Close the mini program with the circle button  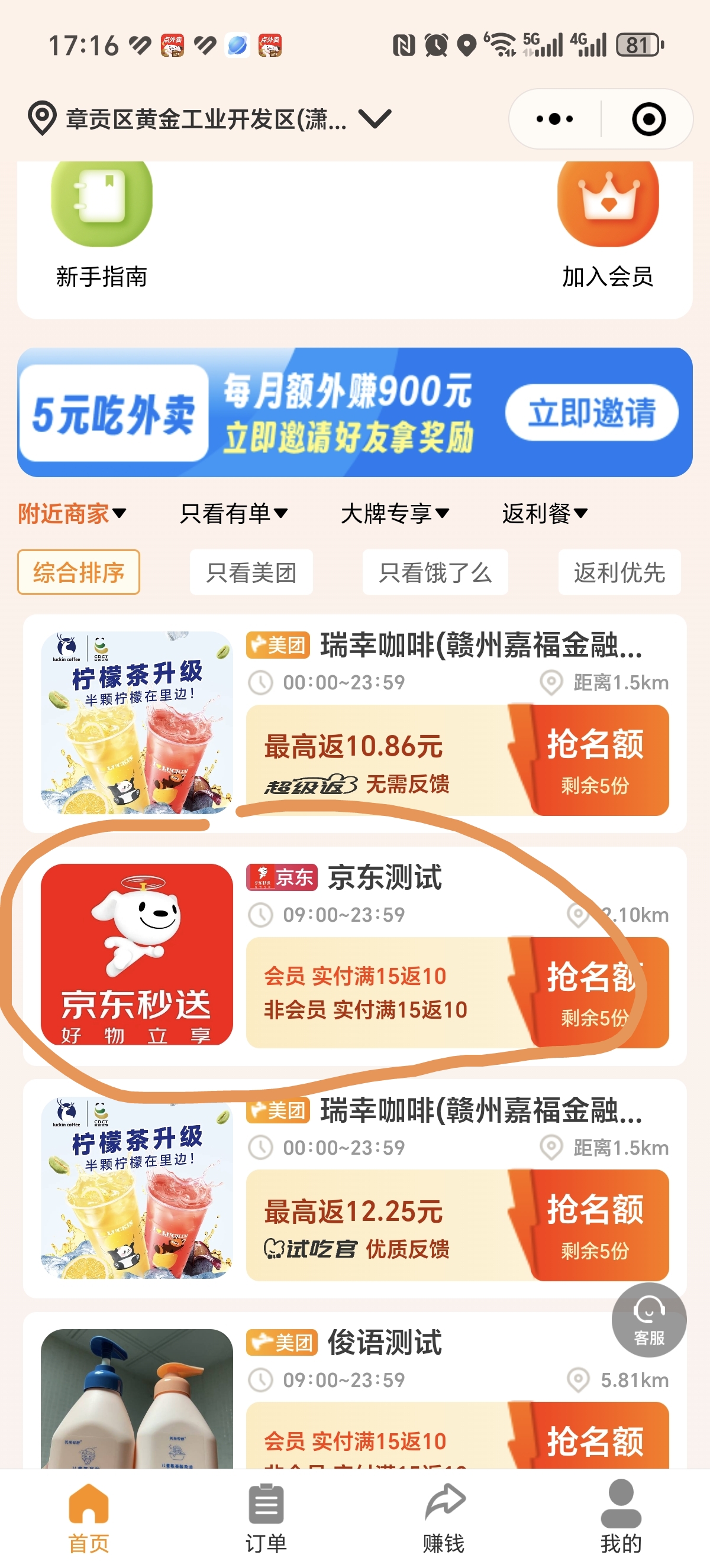[648, 119]
